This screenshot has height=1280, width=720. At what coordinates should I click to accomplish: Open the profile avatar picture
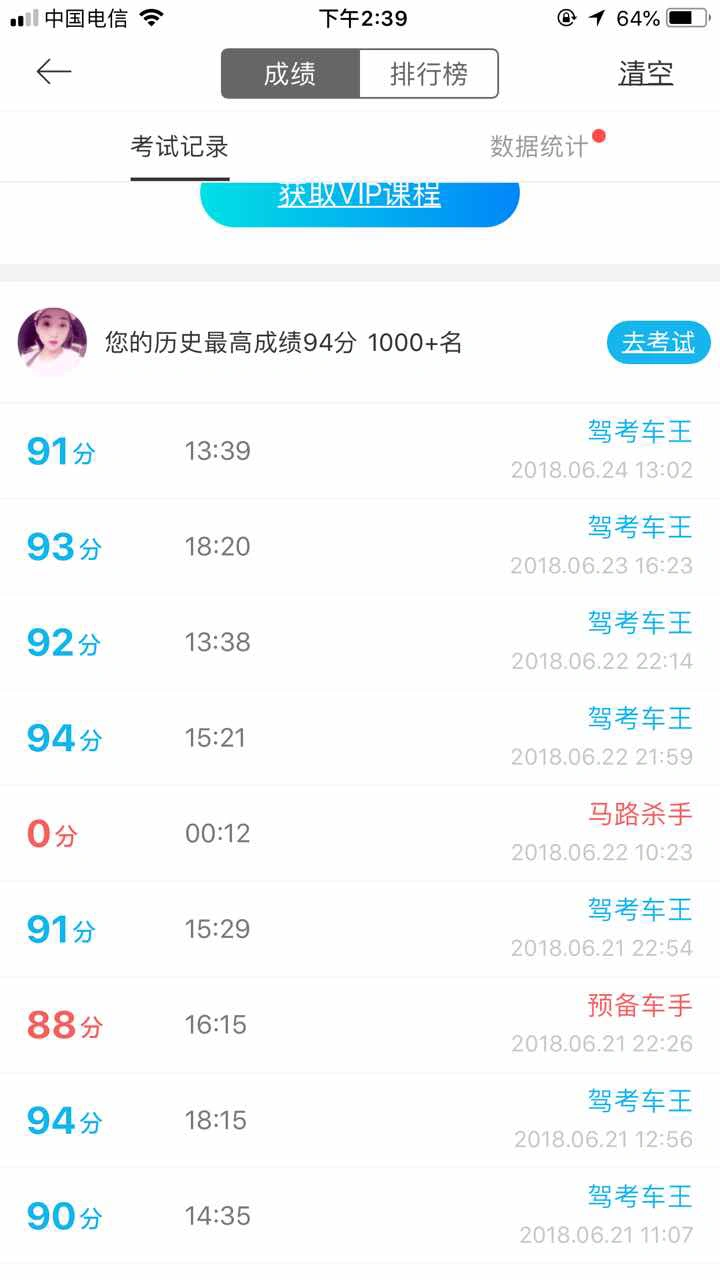[x=52, y=343]
